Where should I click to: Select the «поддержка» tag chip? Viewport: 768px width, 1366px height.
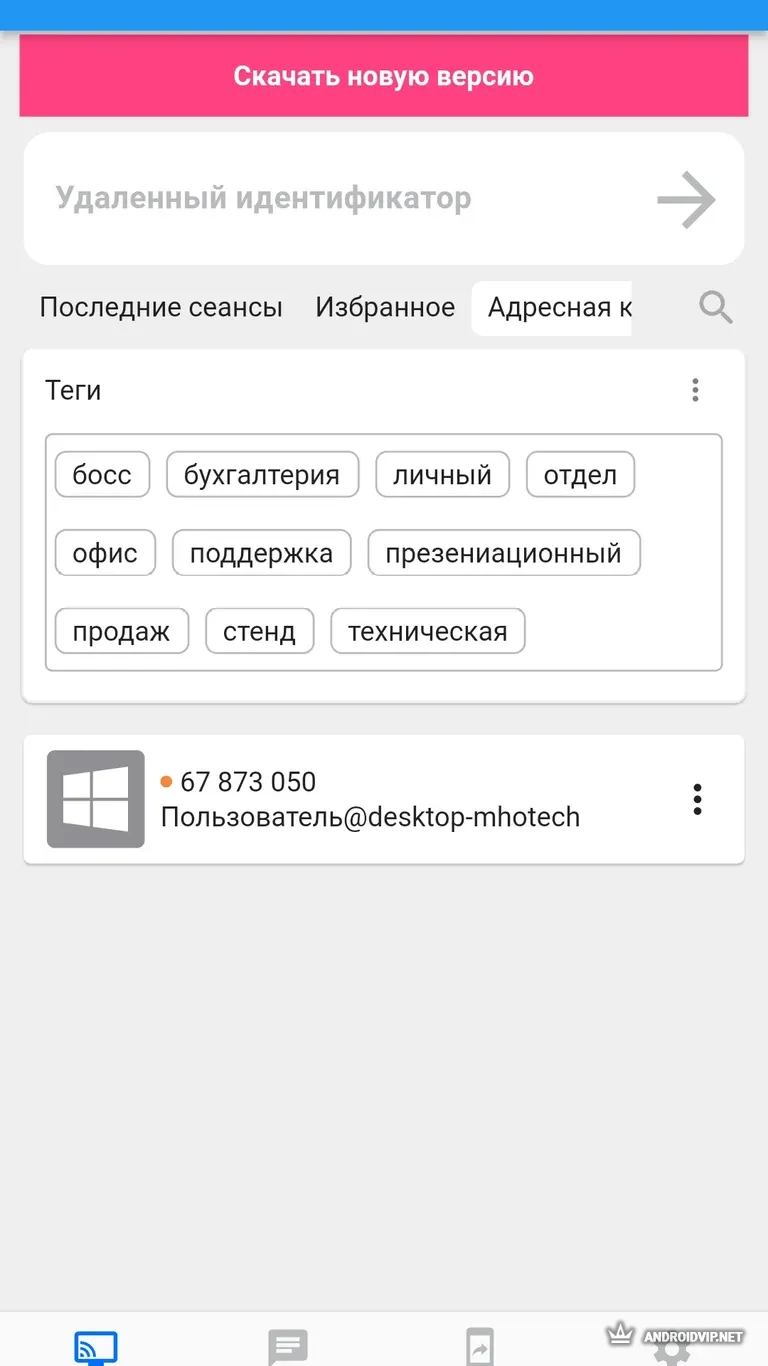(261, 553)
